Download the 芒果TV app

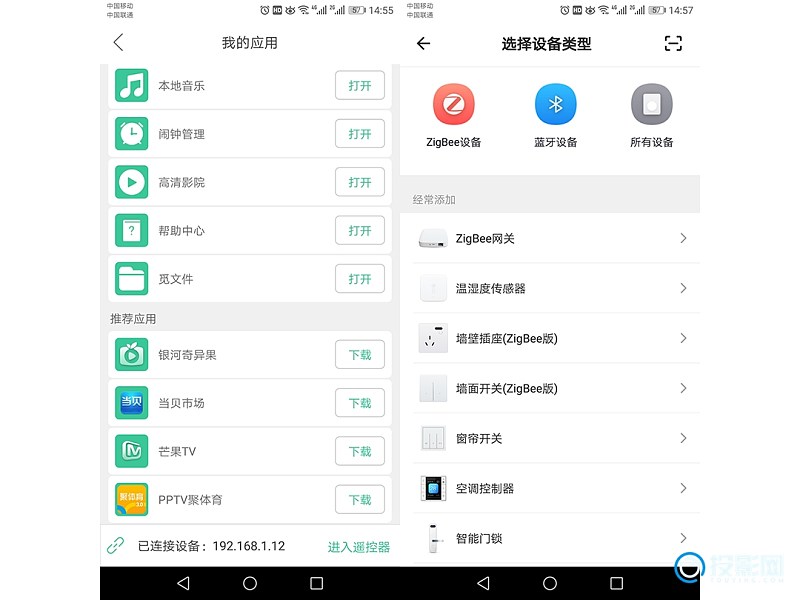click(359, 451)
